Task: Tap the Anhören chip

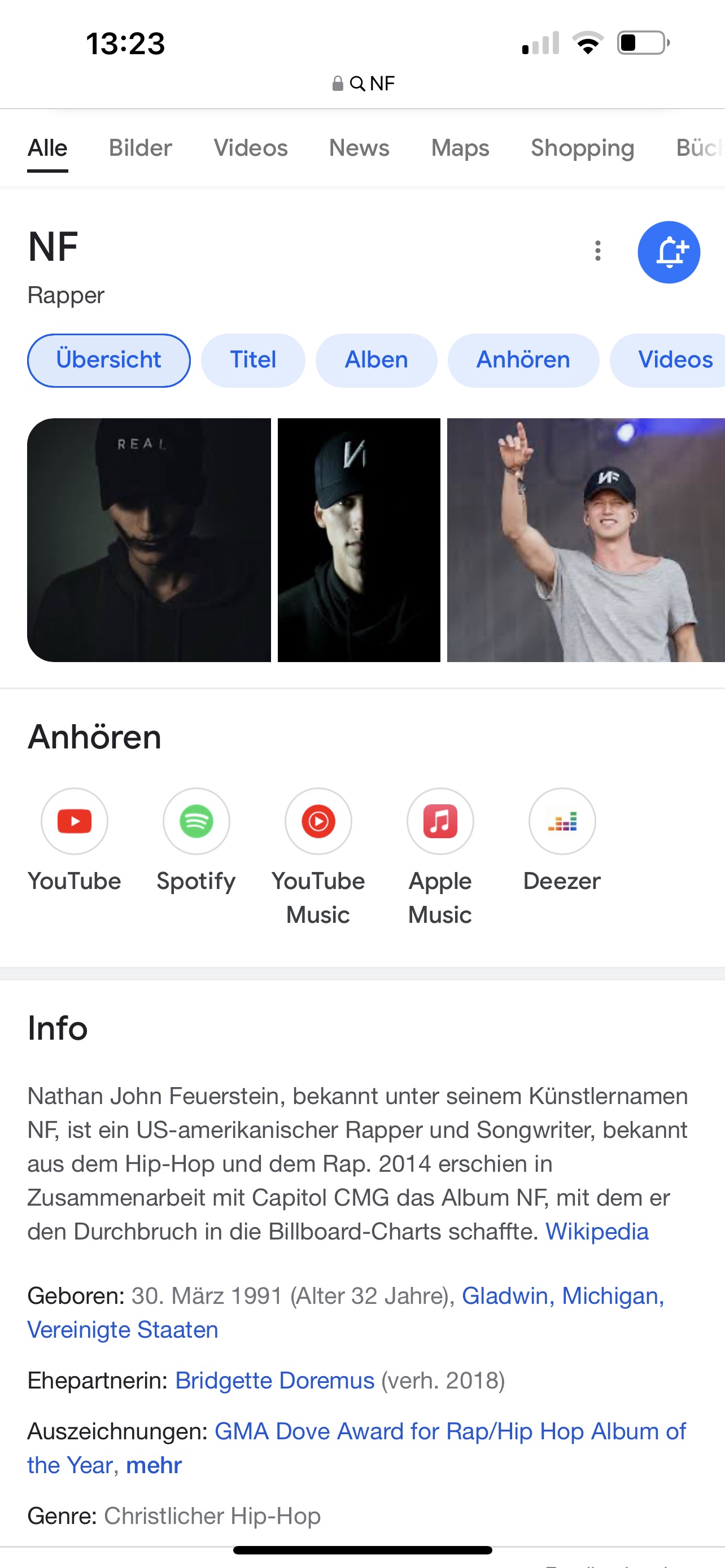Action: 523,360
